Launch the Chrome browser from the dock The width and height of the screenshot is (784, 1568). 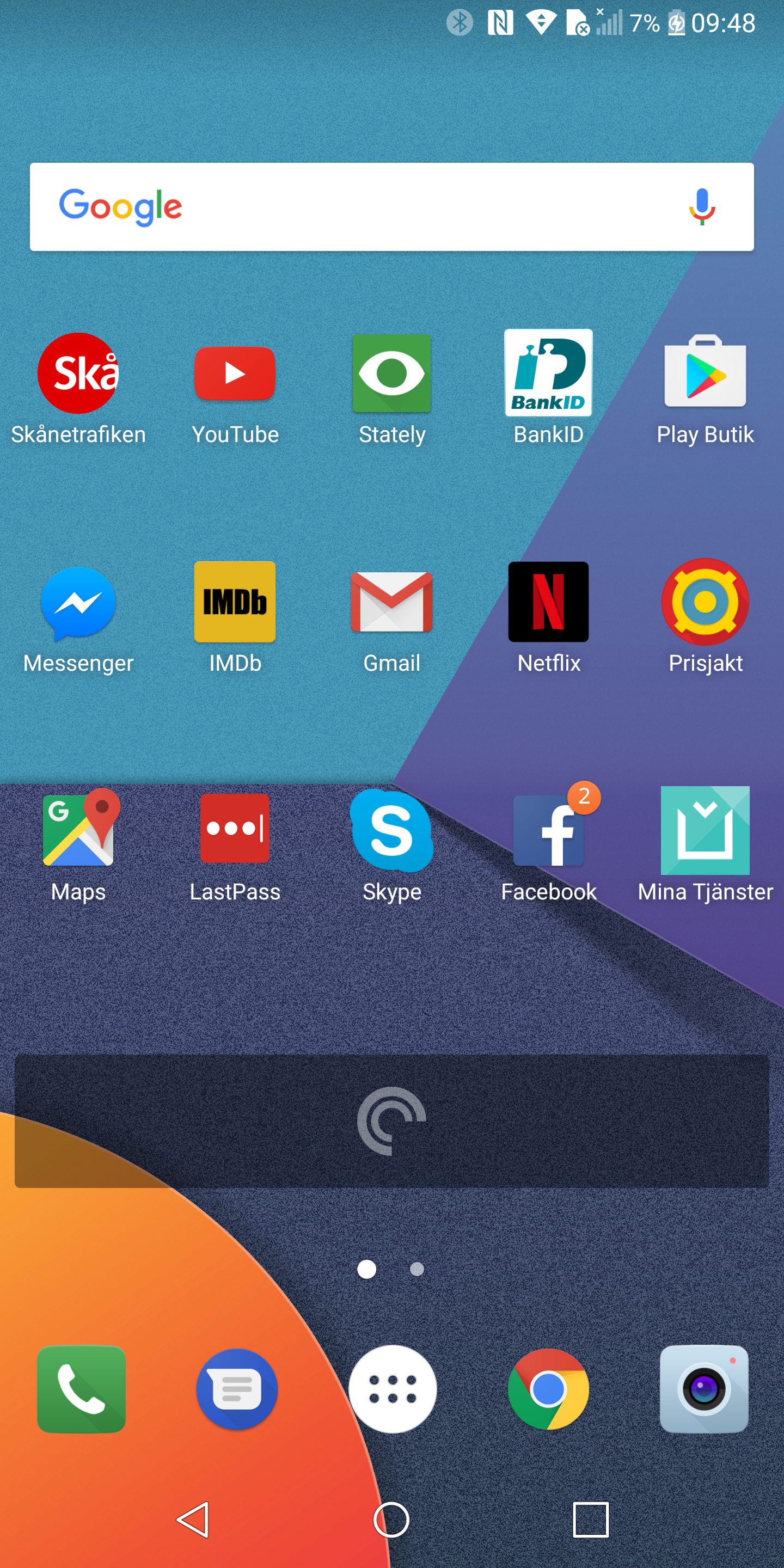tap(548, 1389)
